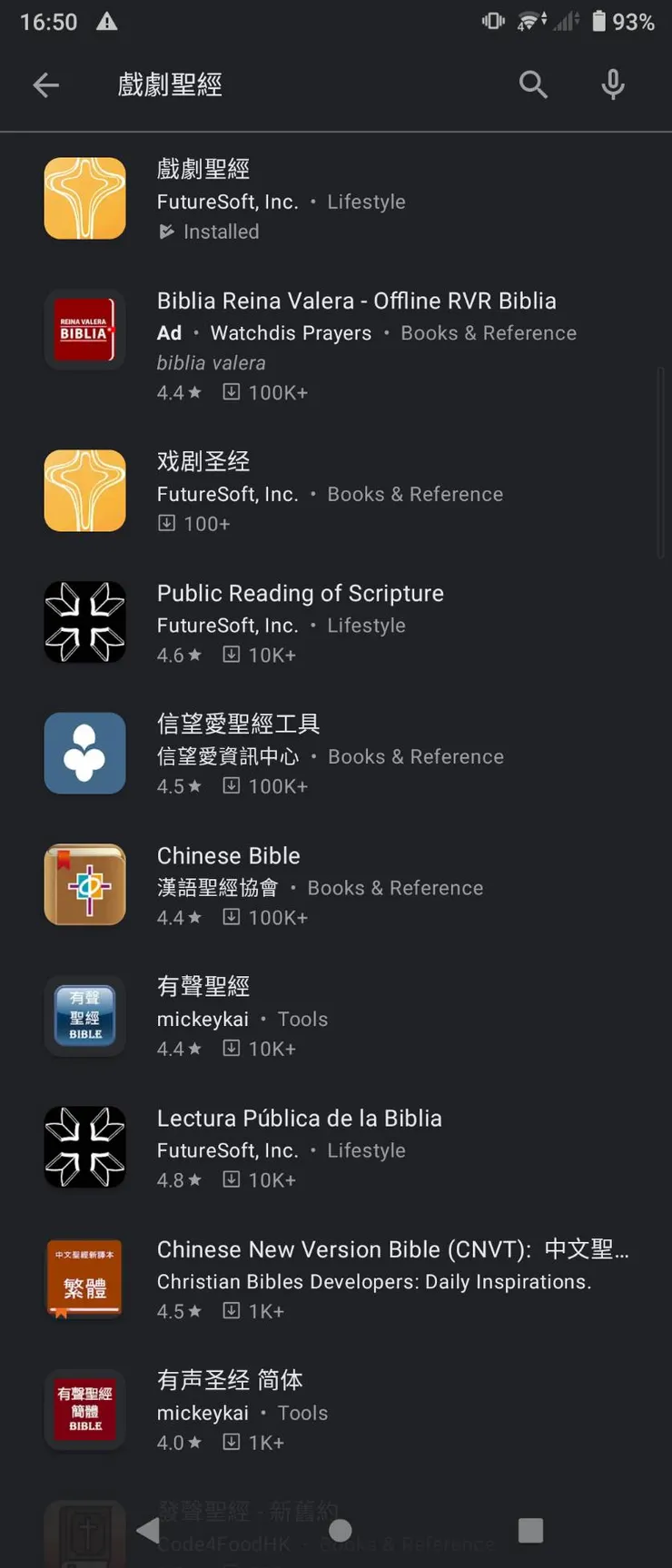
Task: Tap the search text field
Action: [272, 84]
